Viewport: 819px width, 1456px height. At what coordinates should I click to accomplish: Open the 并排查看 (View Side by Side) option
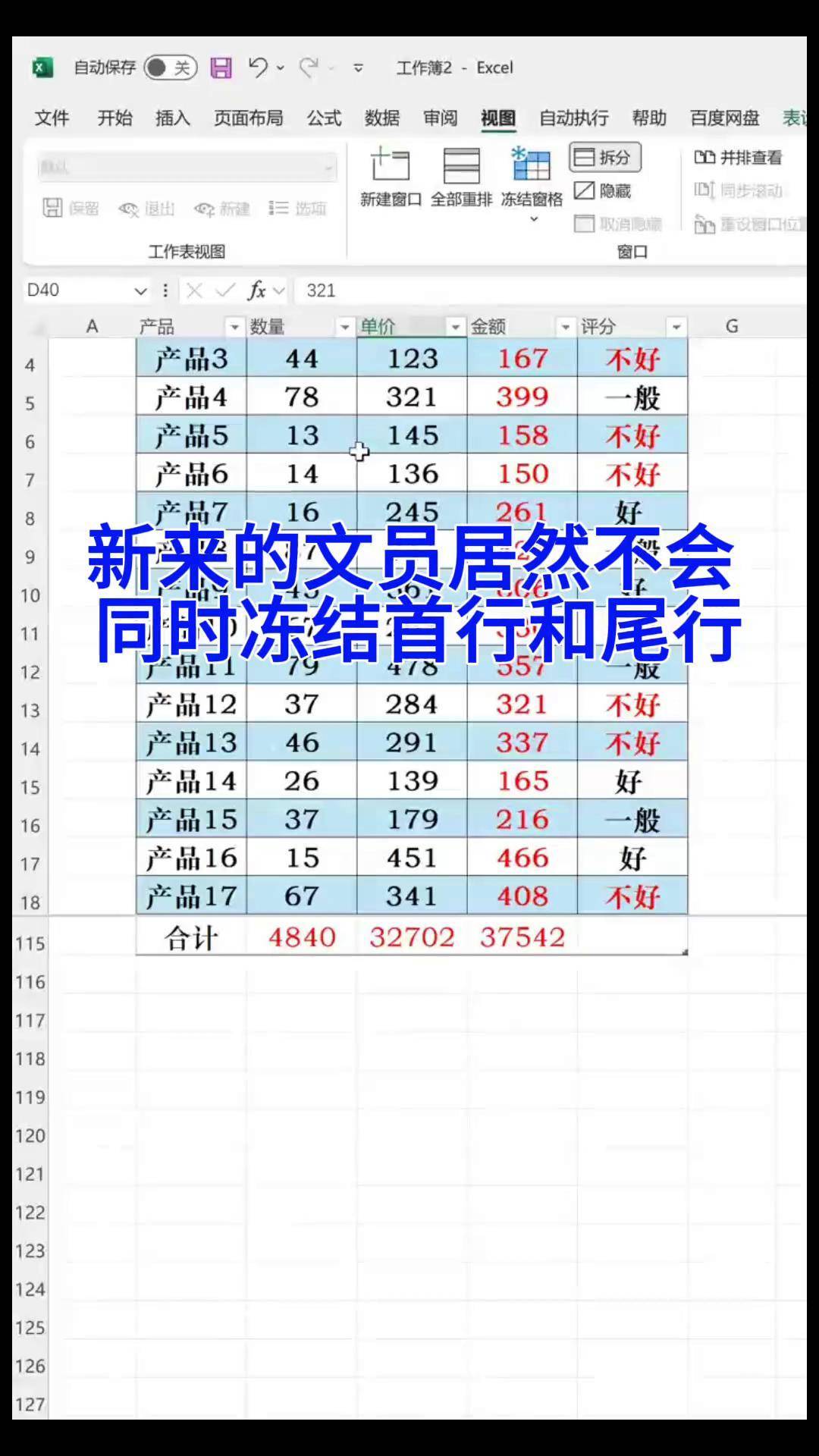point(739,158)
